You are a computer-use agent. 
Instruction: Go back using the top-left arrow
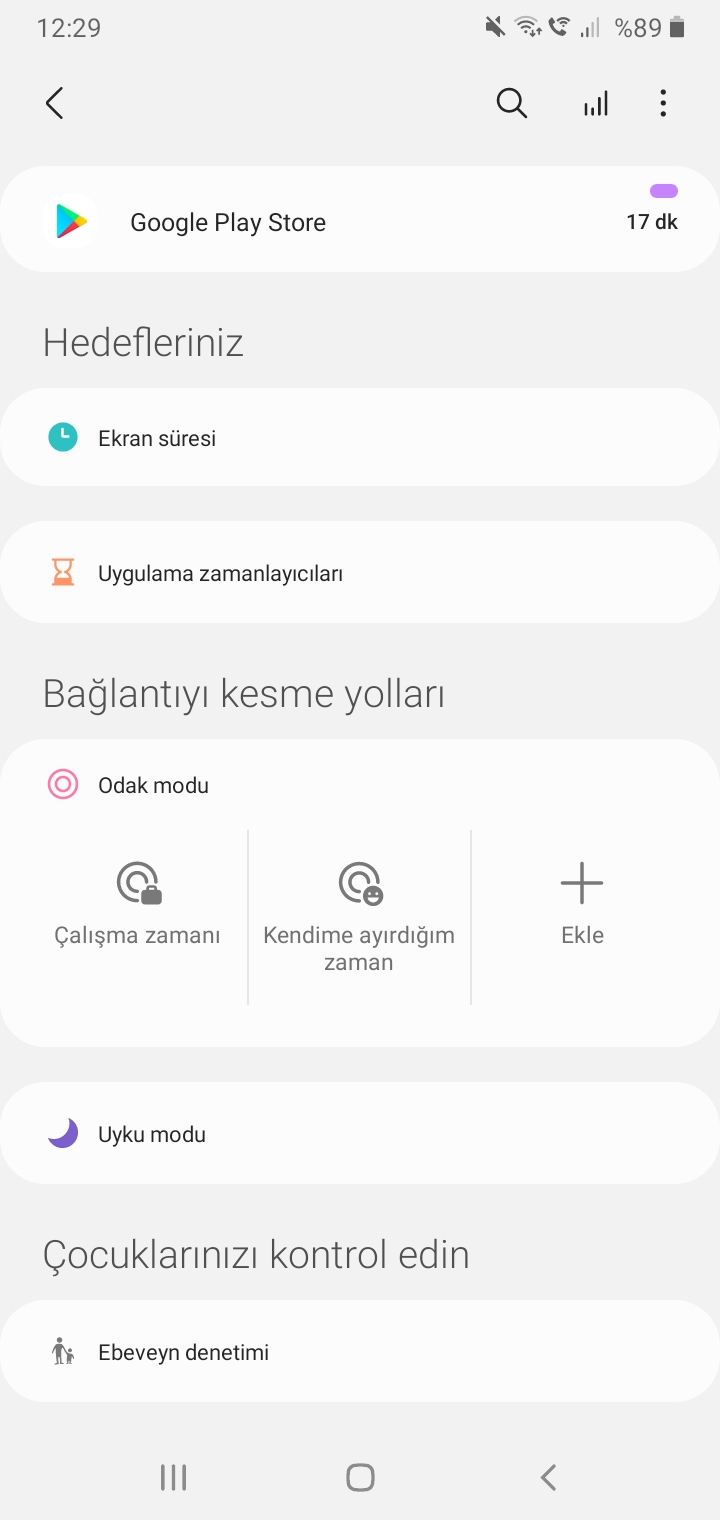click(55, 103)
